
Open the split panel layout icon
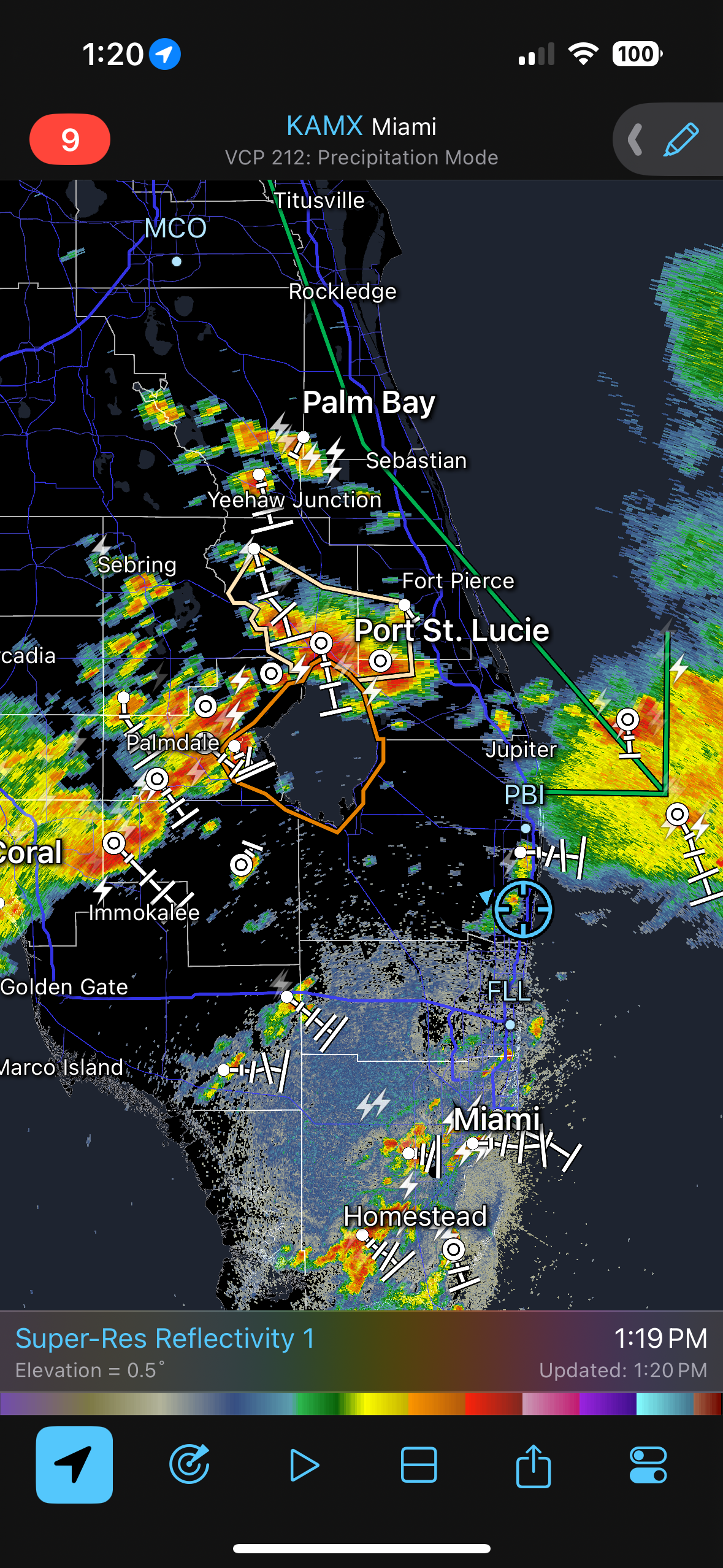click(x=419, y=1465)
